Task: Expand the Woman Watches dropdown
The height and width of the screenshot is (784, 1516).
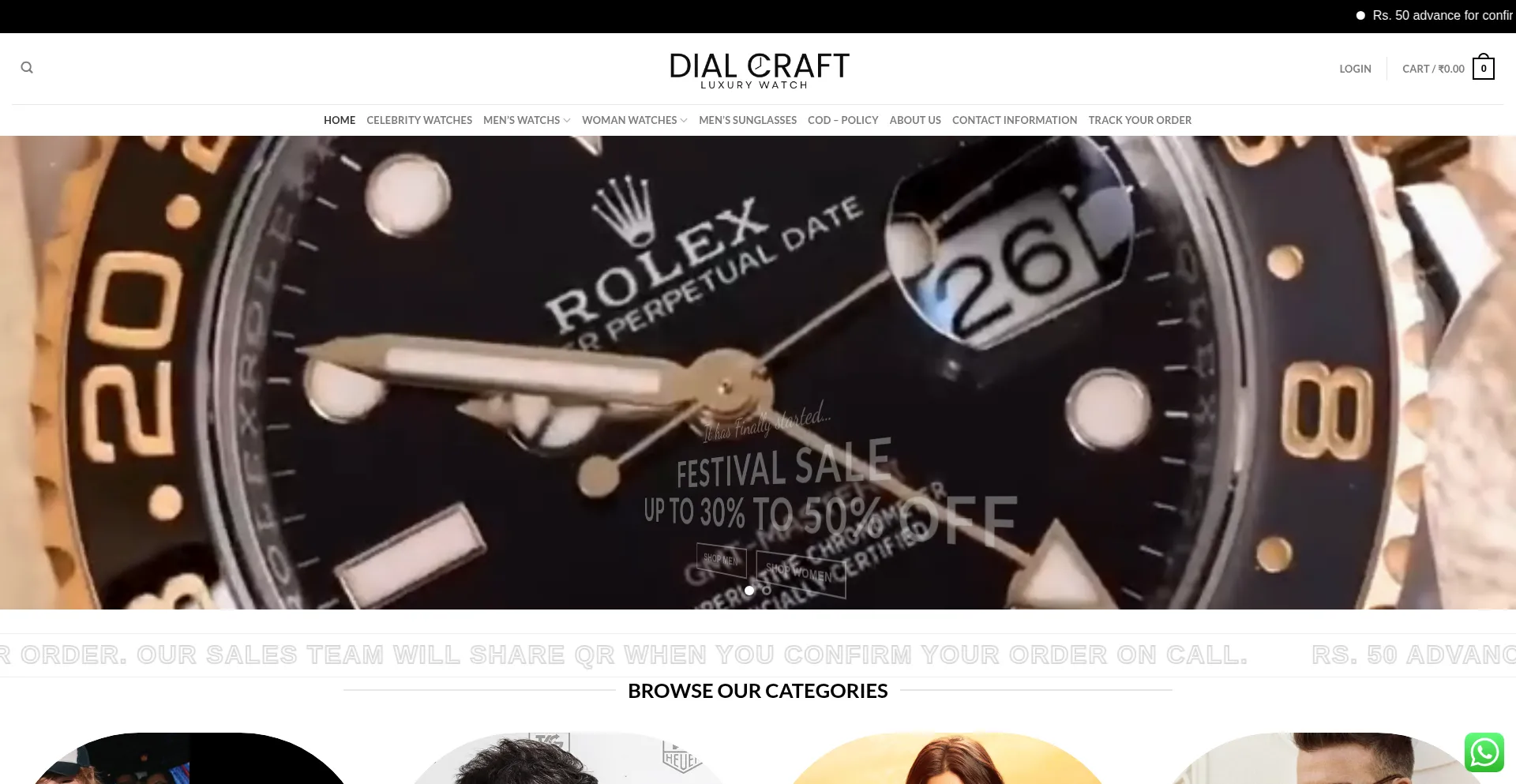Action: coord(634,120)
